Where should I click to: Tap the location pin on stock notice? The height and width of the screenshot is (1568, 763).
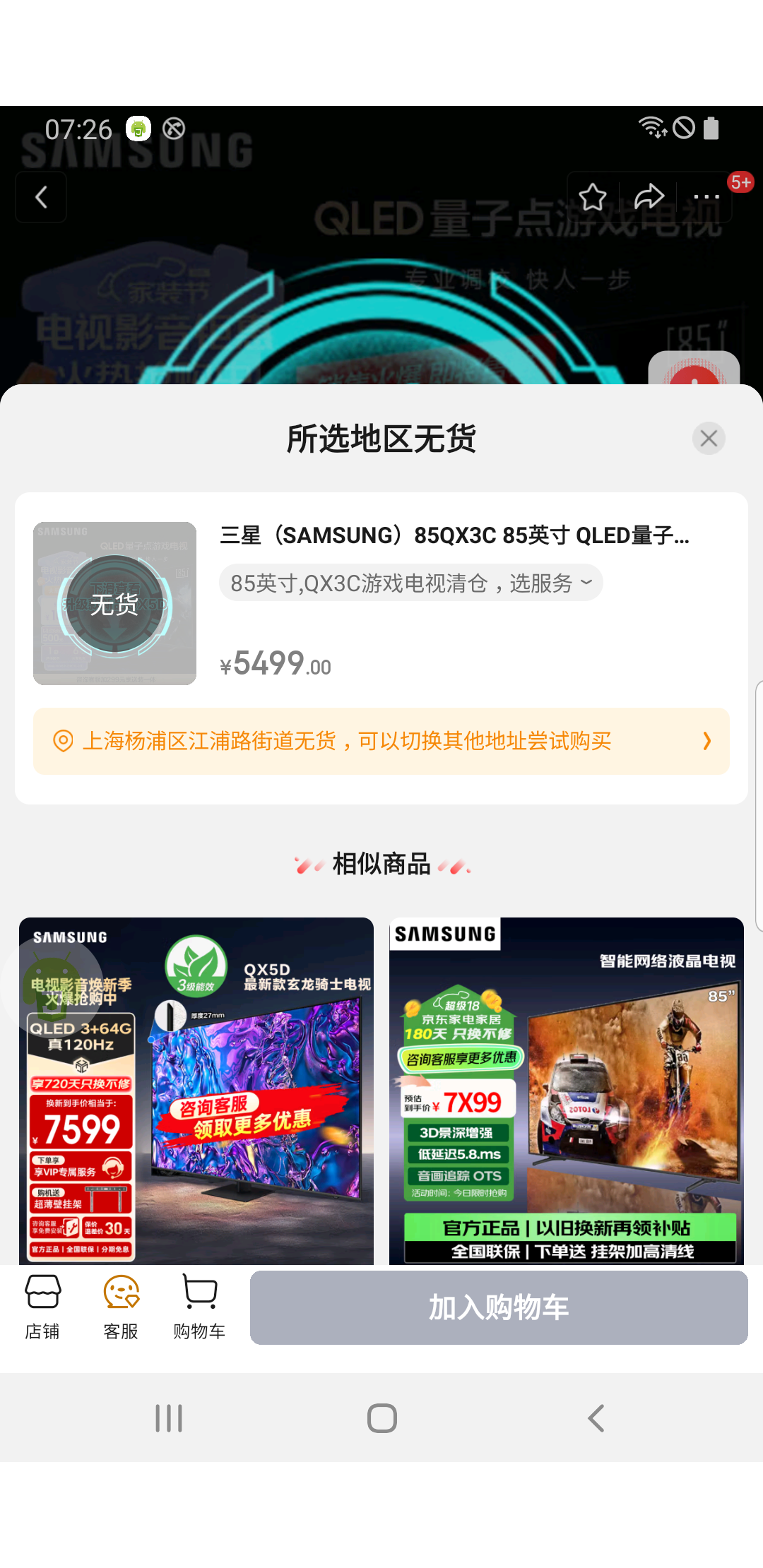[64, 741]
